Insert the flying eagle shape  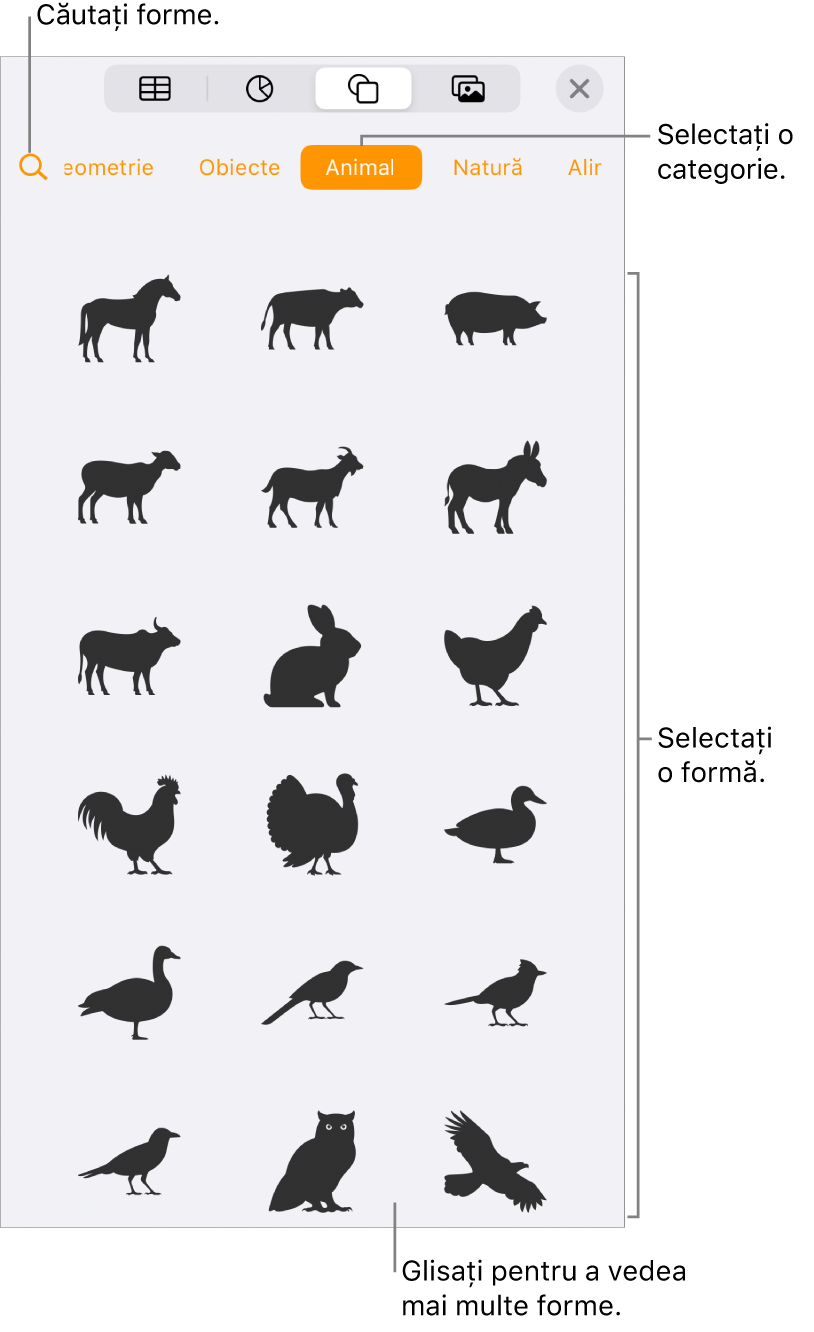coord(495,1160)
